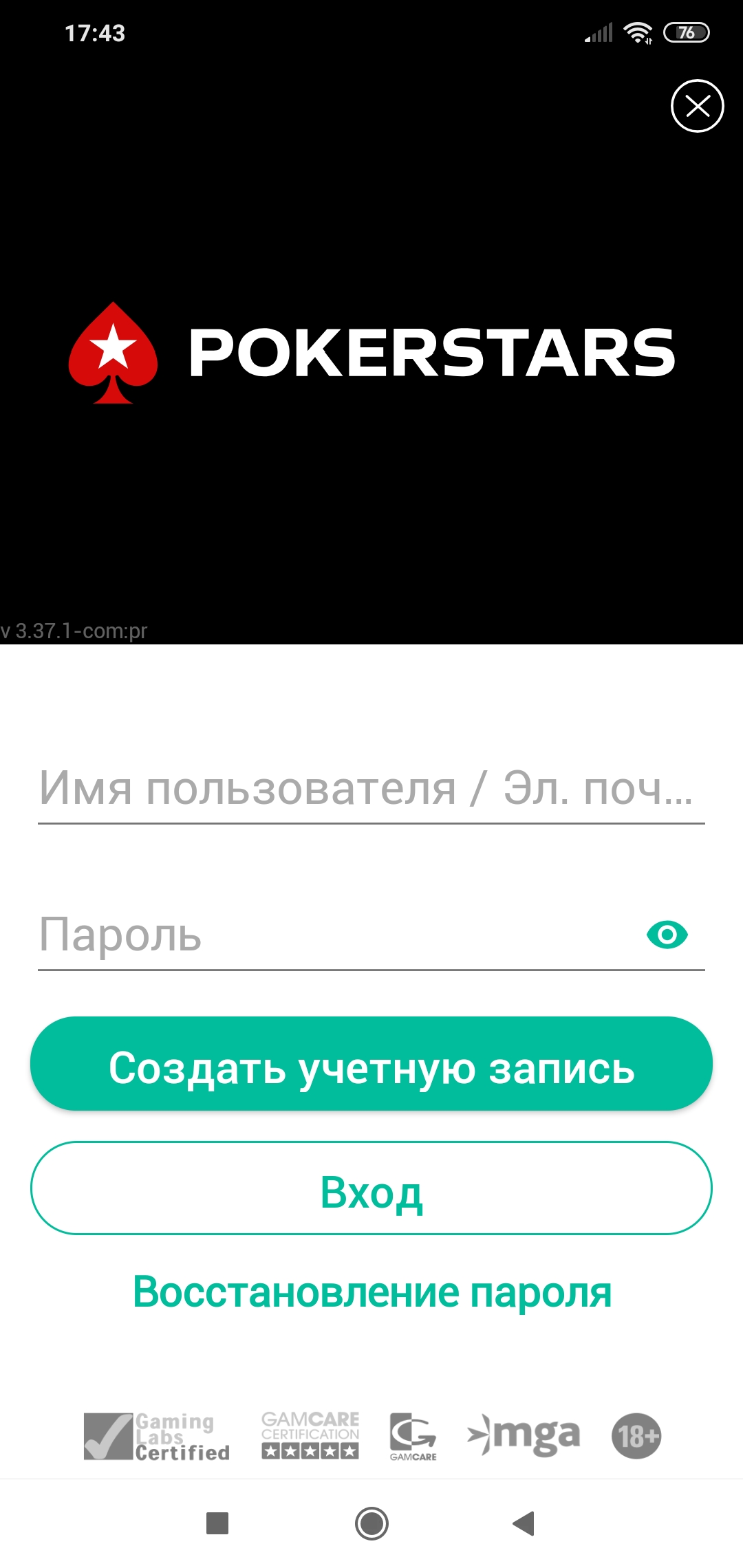Go back with system back button
Screen dimensions: 743x1568
coord(524,1523)
